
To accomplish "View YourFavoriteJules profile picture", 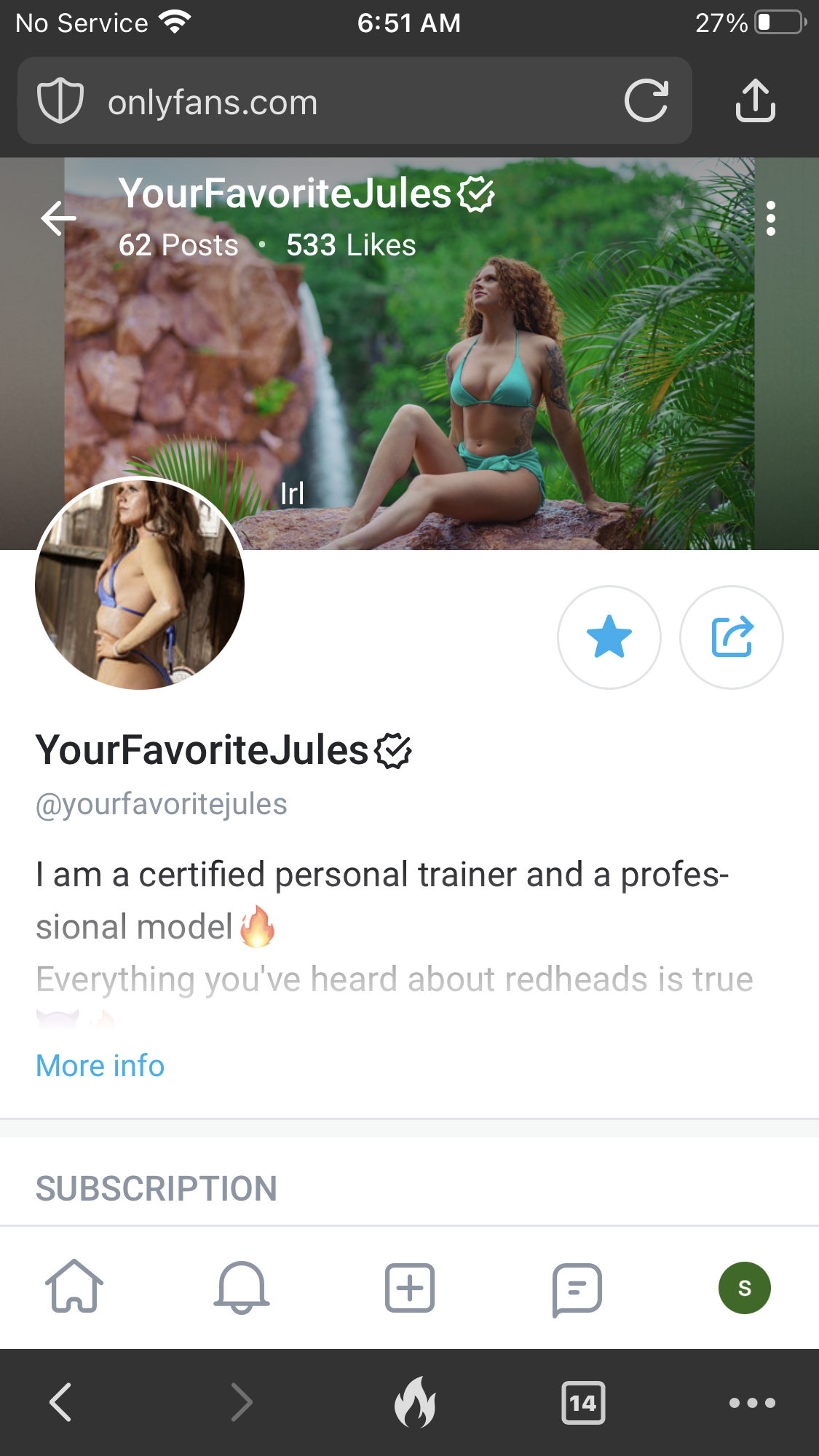I will point(140,584).
